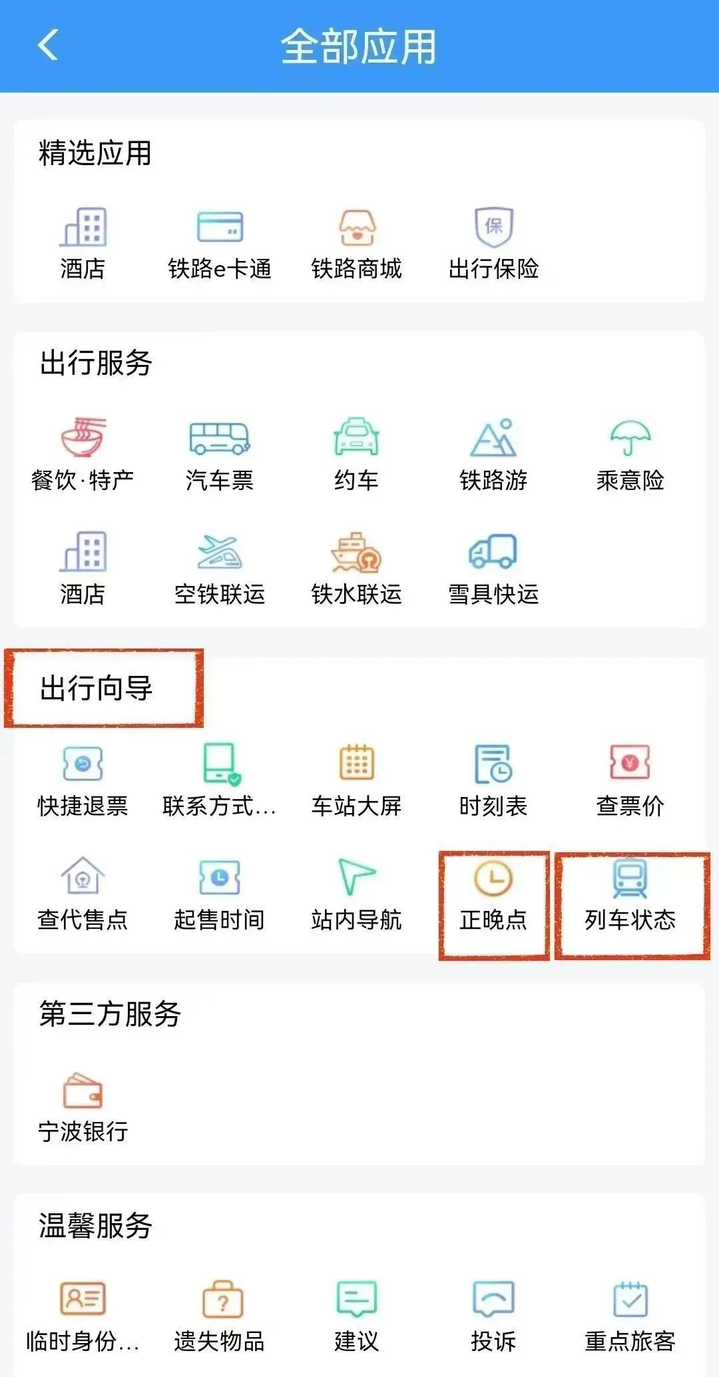Open 雪具快运 ski gear shipping

tap(493, 568)
